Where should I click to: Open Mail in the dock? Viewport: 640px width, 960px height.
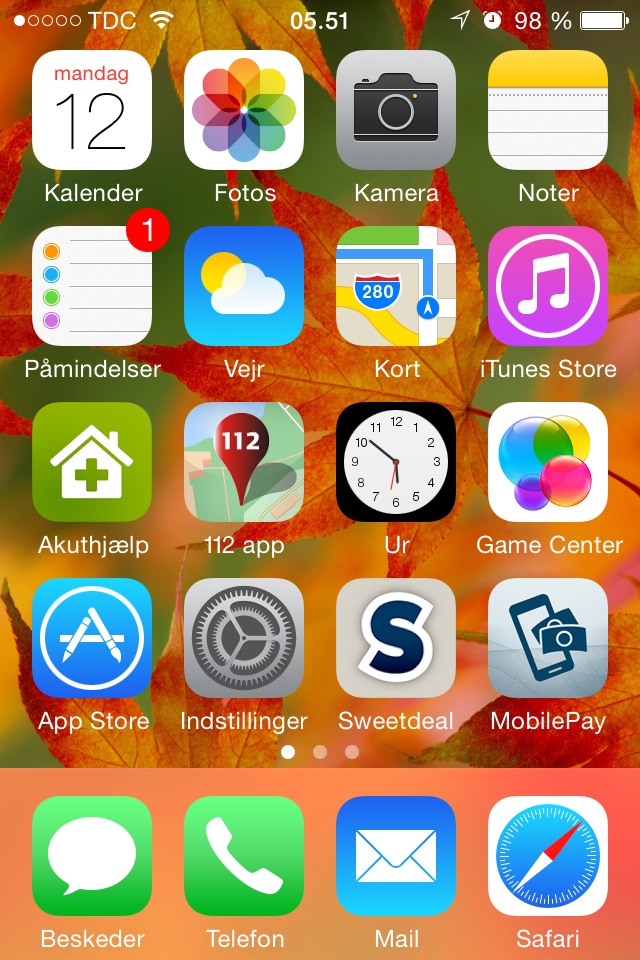(396, 856)
